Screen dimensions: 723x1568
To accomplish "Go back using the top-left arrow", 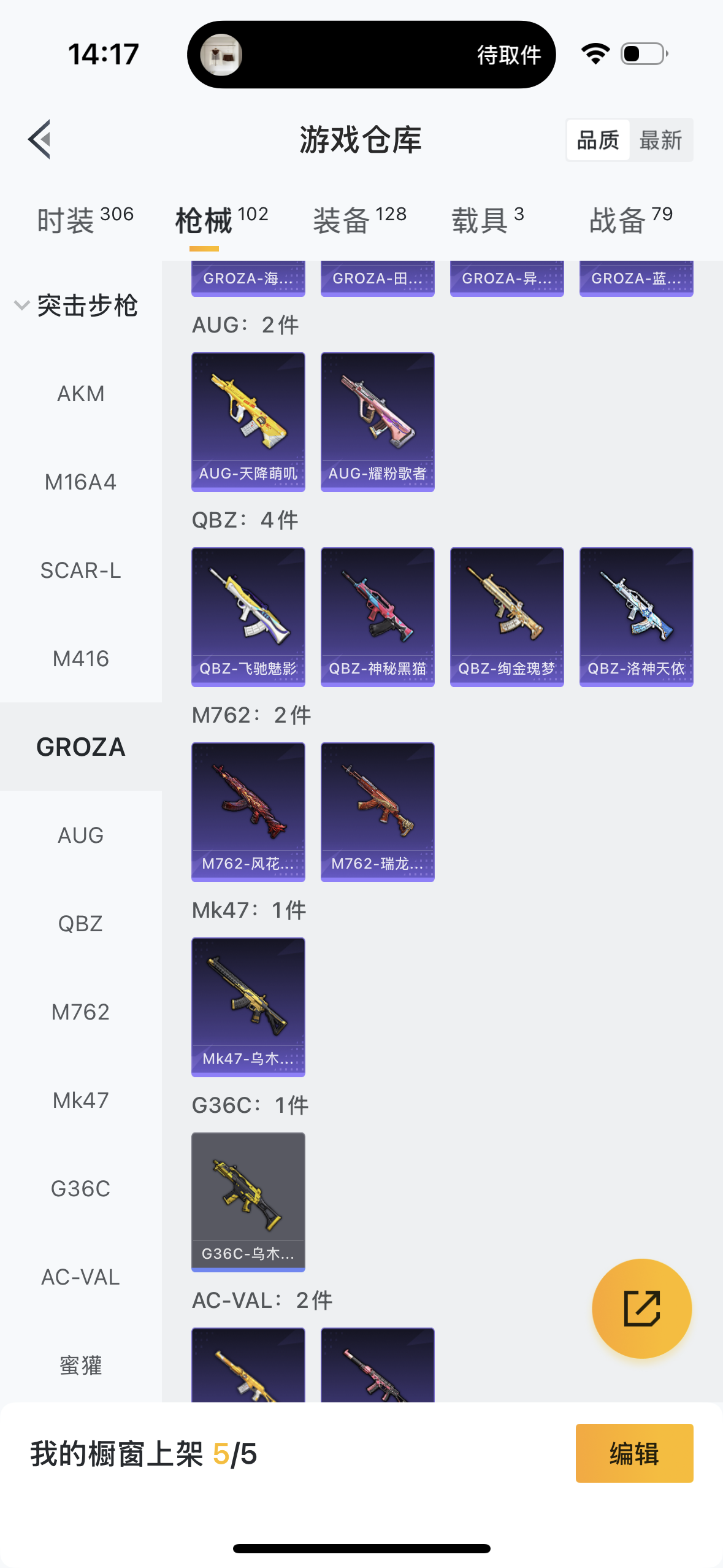I will coord(39,139).
